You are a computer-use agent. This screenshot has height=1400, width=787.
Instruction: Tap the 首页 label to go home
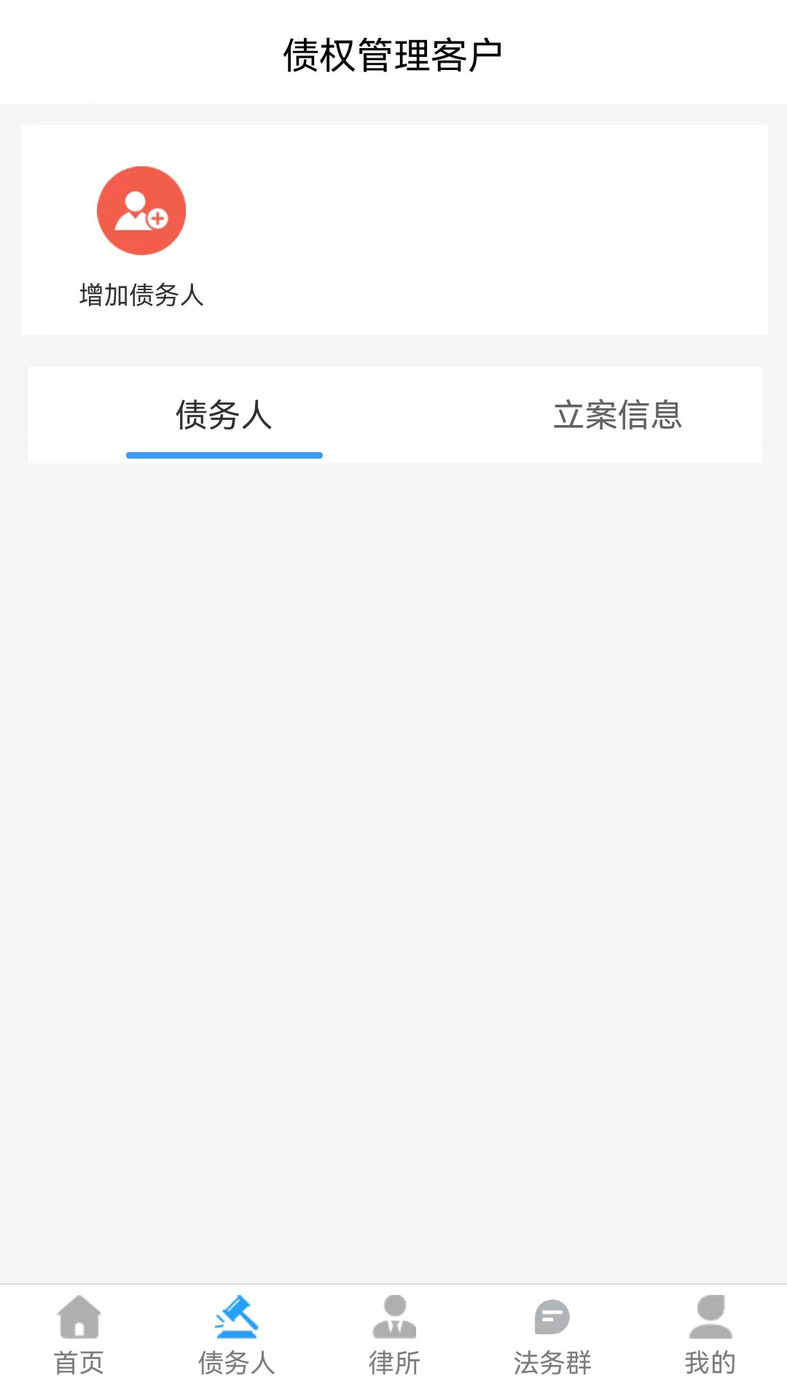click(78, 1362)
